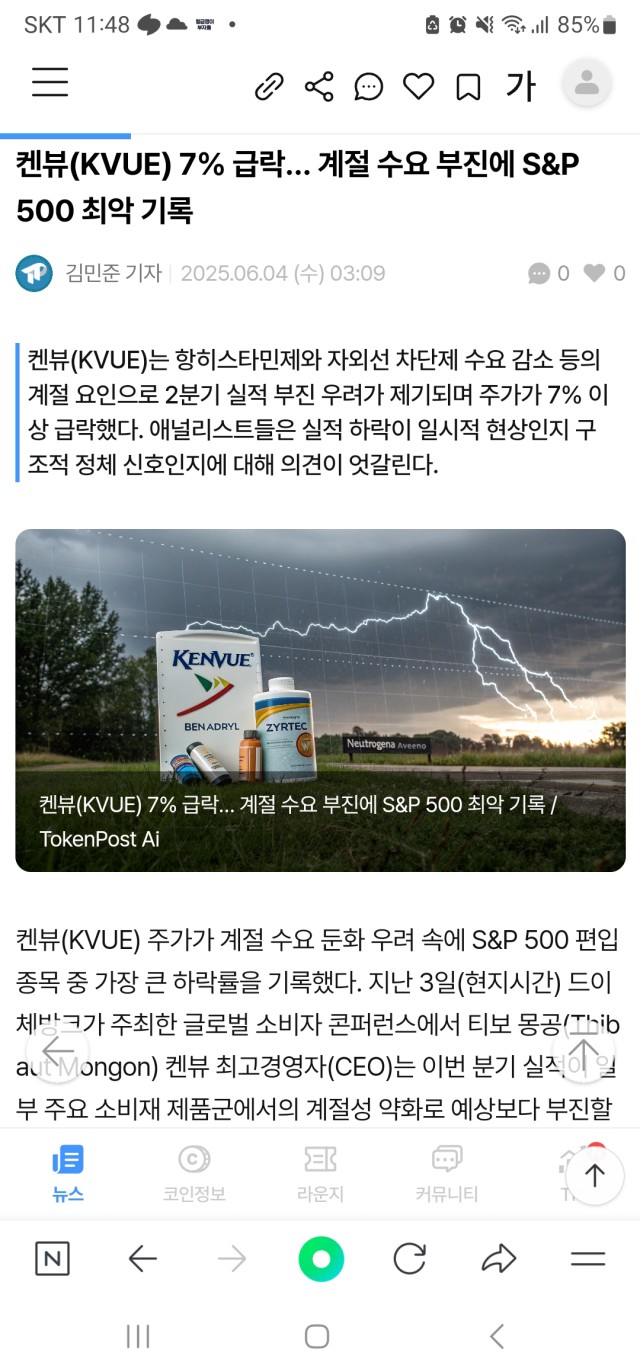Open the user profile avatar

click(586, 84)
